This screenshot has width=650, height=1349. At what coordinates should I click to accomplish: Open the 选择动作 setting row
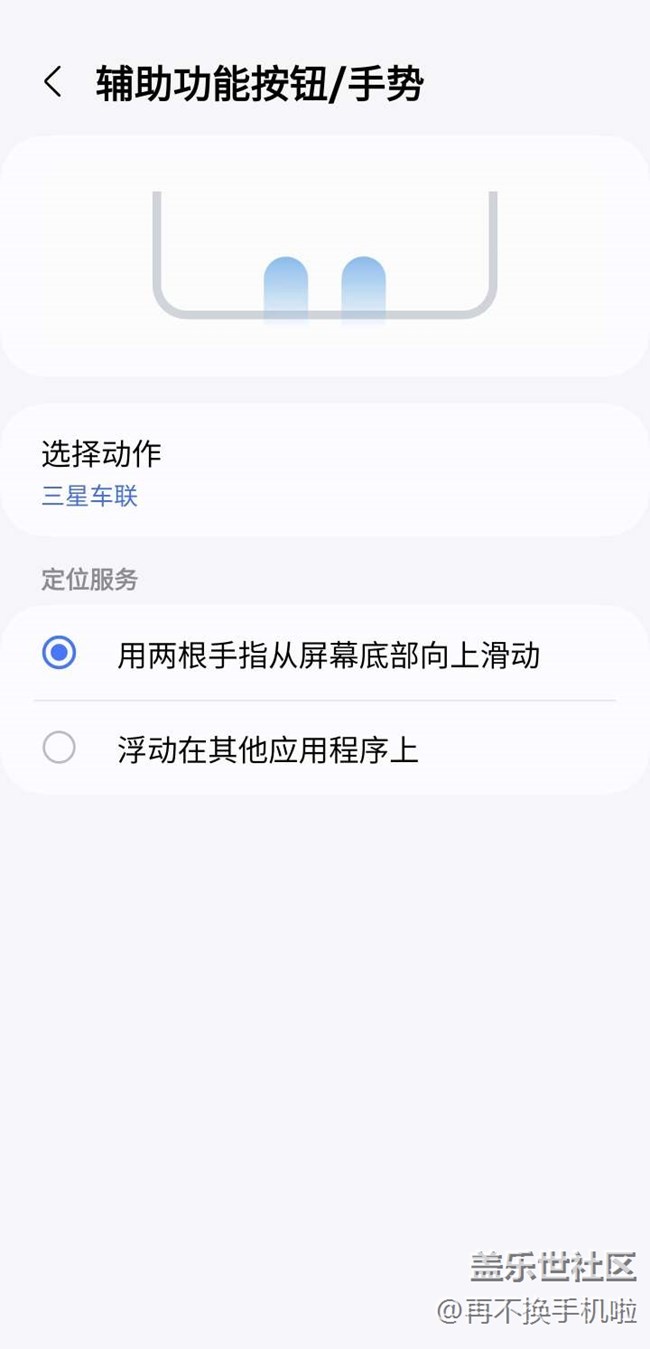(x=324, y=472)
